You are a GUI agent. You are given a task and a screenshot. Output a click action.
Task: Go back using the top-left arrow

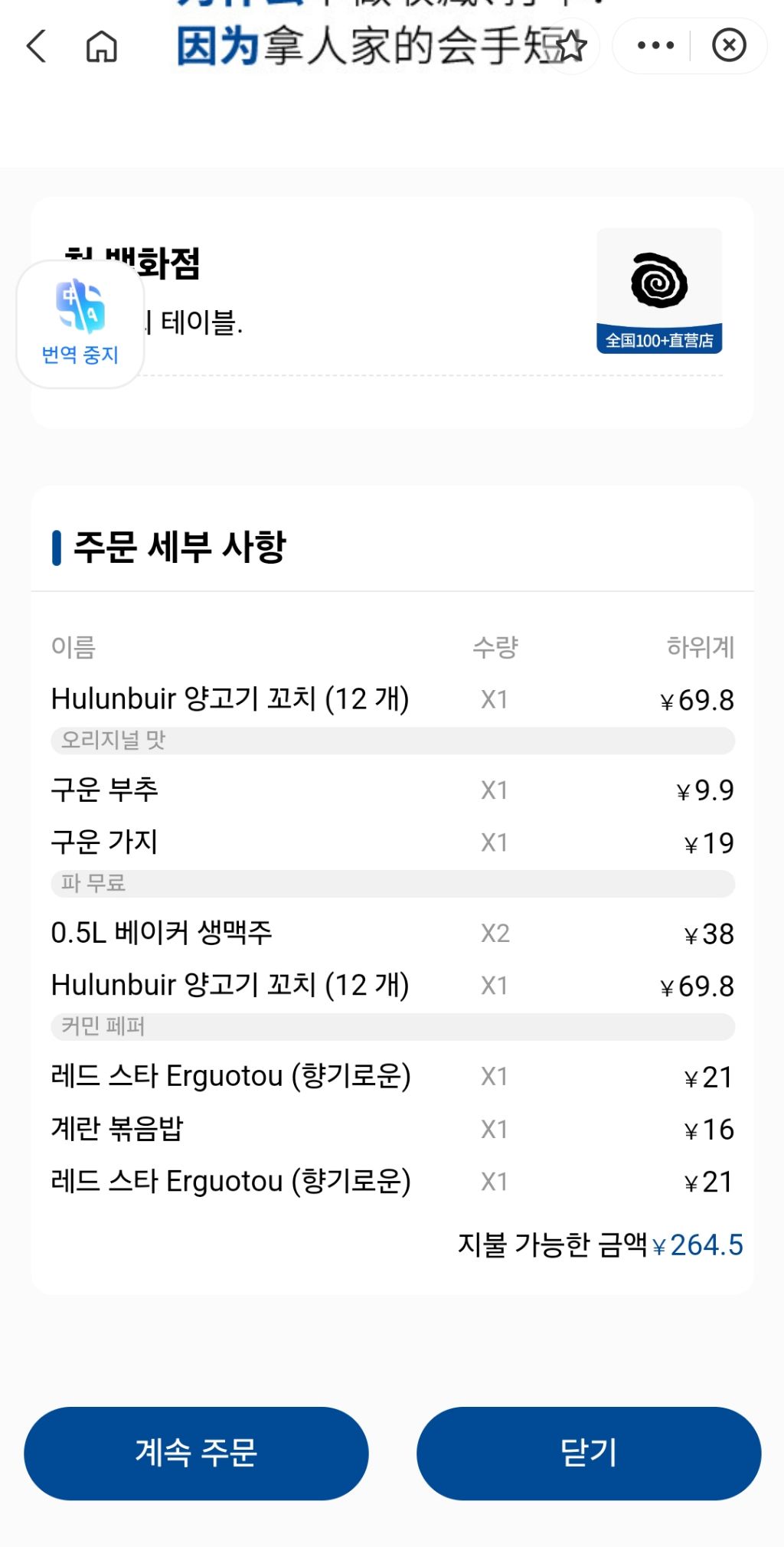37,46
